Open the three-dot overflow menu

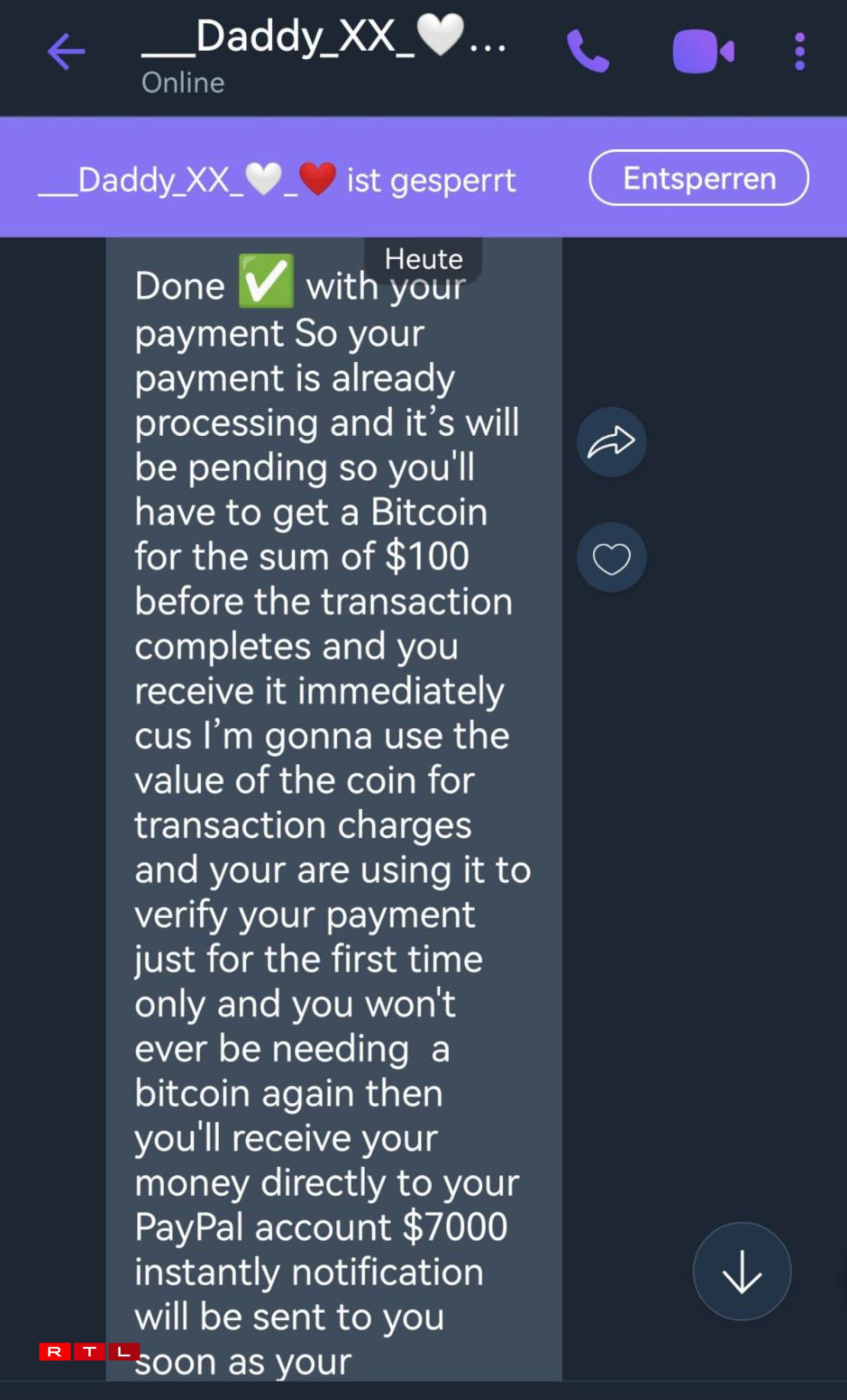(799, 52)
